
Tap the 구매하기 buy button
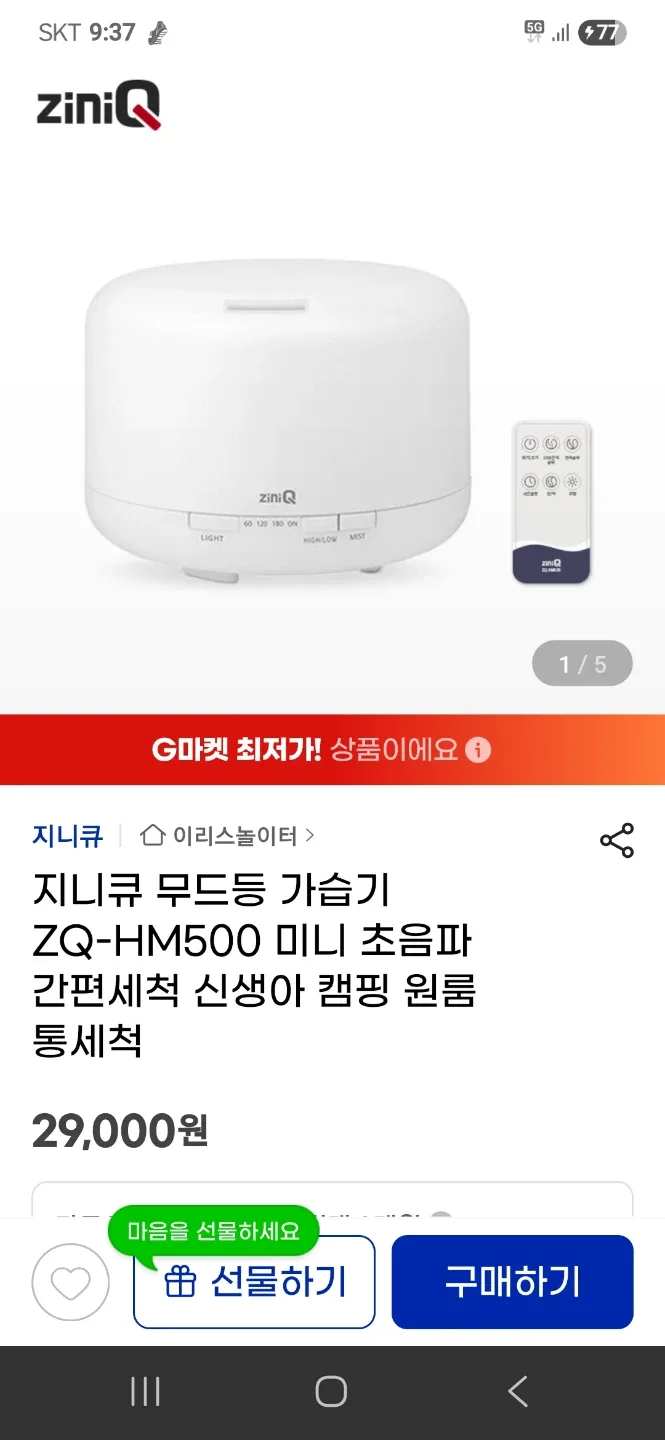coord(512,1282)
